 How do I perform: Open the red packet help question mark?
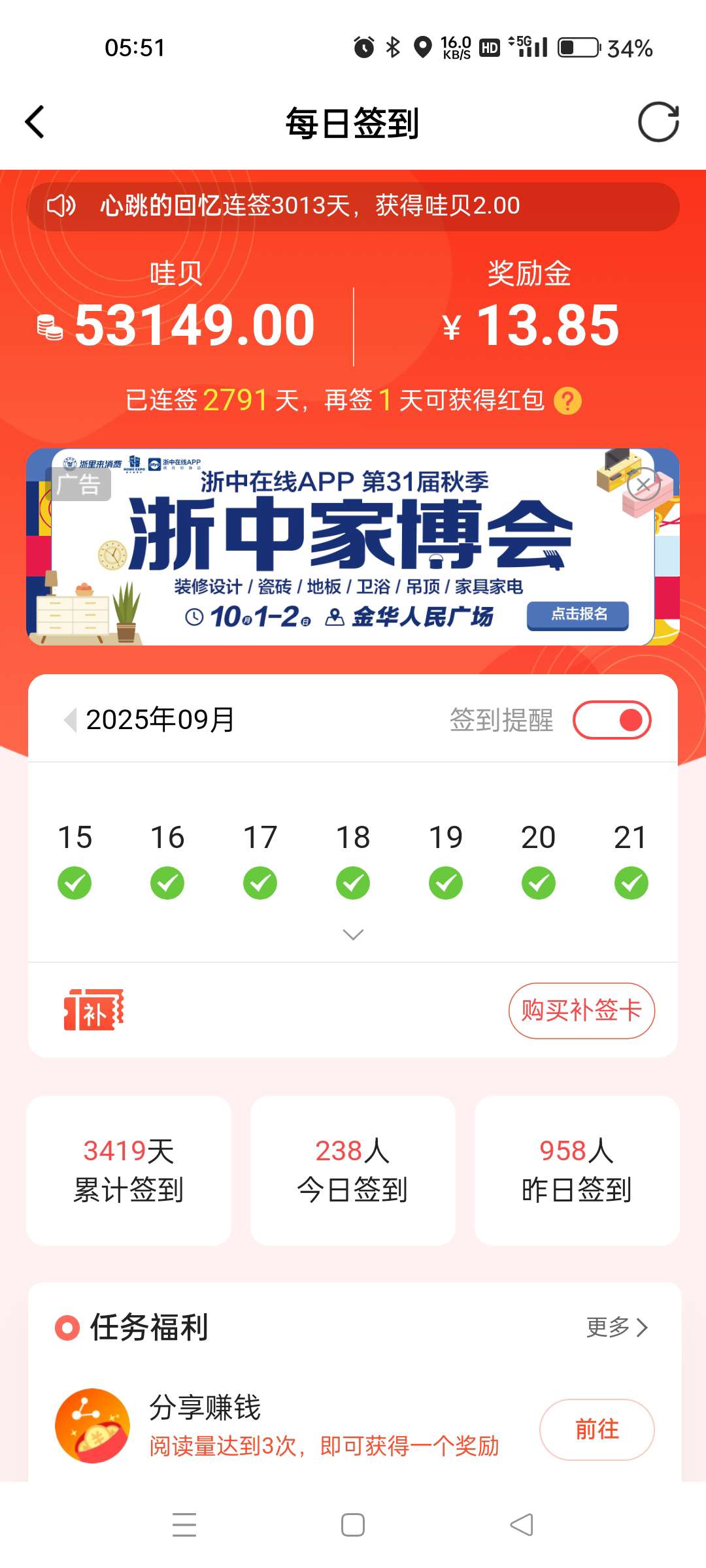(x=567, y=400)
